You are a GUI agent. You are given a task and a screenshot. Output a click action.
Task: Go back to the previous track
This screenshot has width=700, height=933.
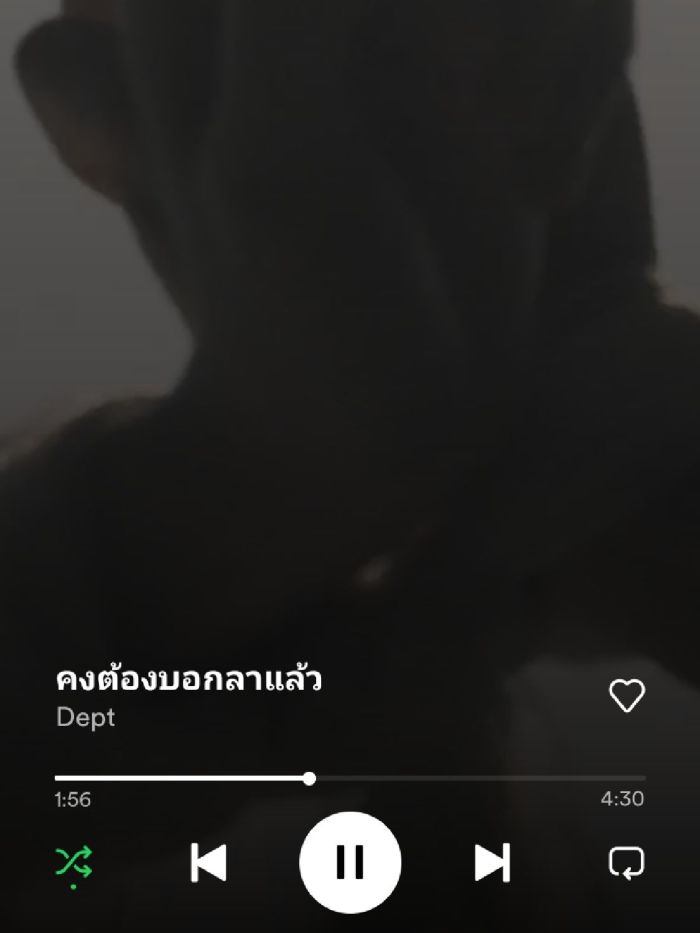point(208,862)
